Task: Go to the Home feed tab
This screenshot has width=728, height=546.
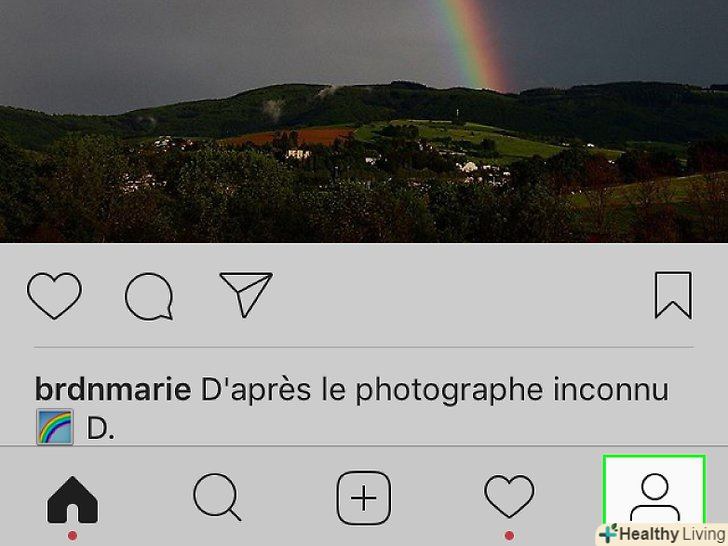Action: (72, 498)
